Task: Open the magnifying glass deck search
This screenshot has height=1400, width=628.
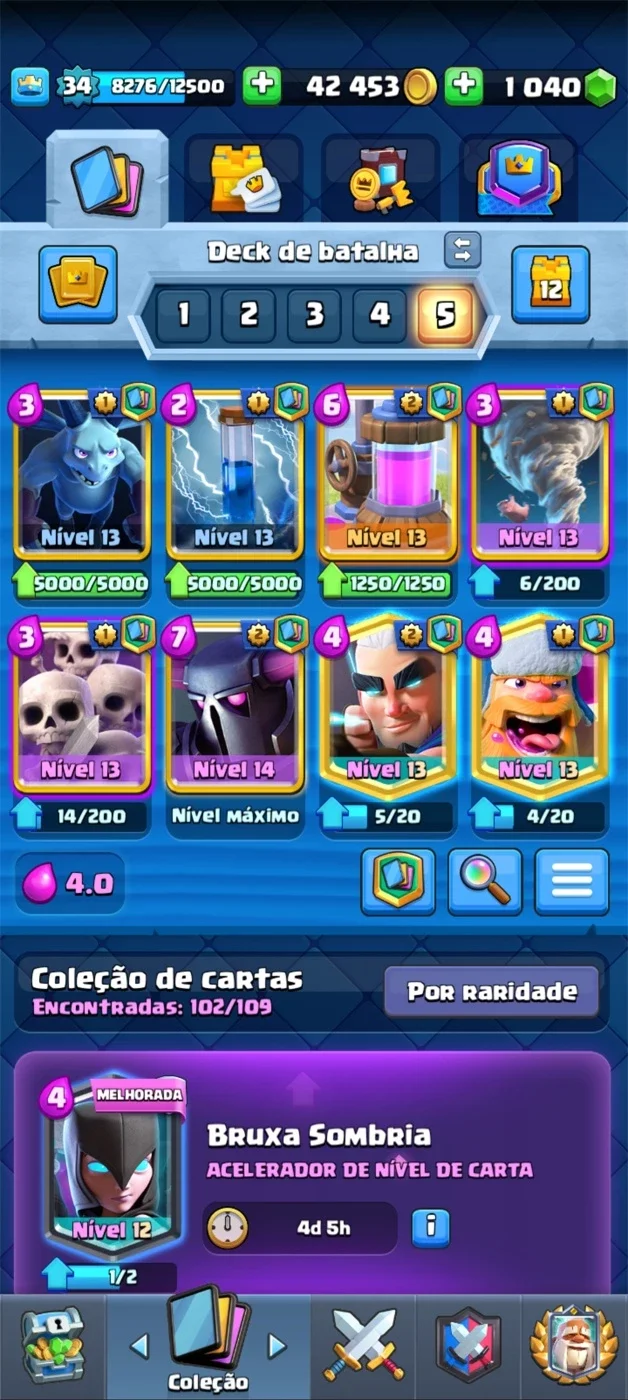Action: click(485, 882)
